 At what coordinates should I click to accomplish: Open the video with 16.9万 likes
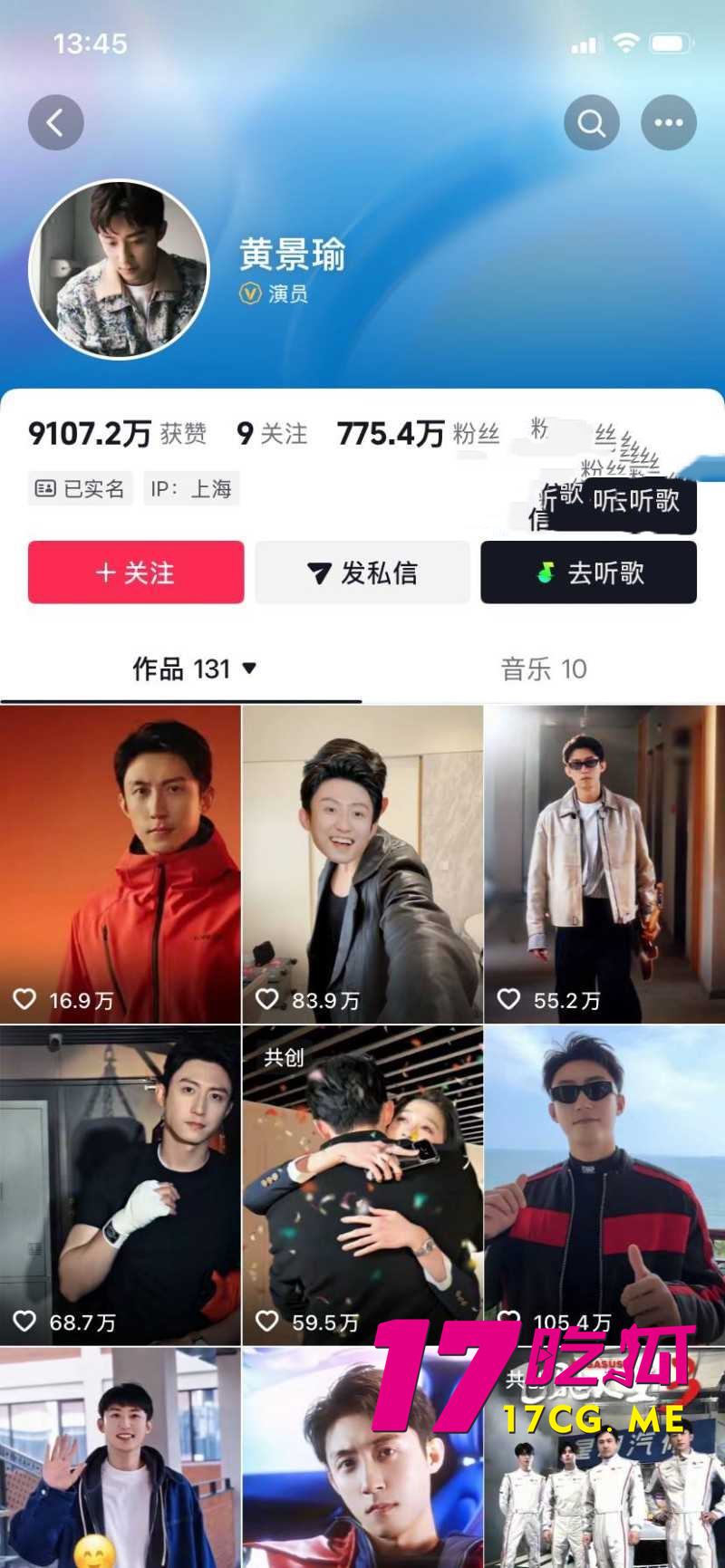[120, 864]
